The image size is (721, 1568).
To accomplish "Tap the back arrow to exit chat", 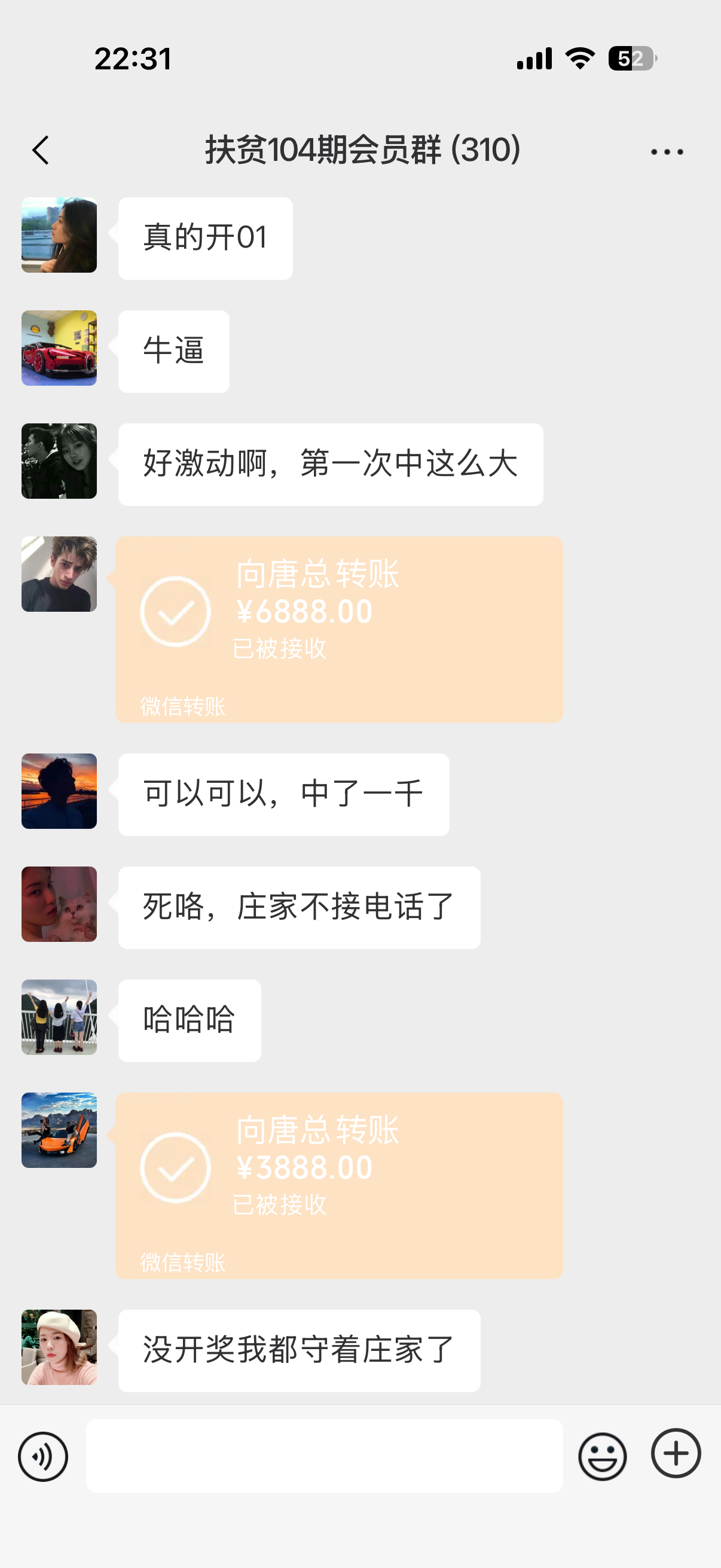I will pyautogui.click(x=40, y=150).
